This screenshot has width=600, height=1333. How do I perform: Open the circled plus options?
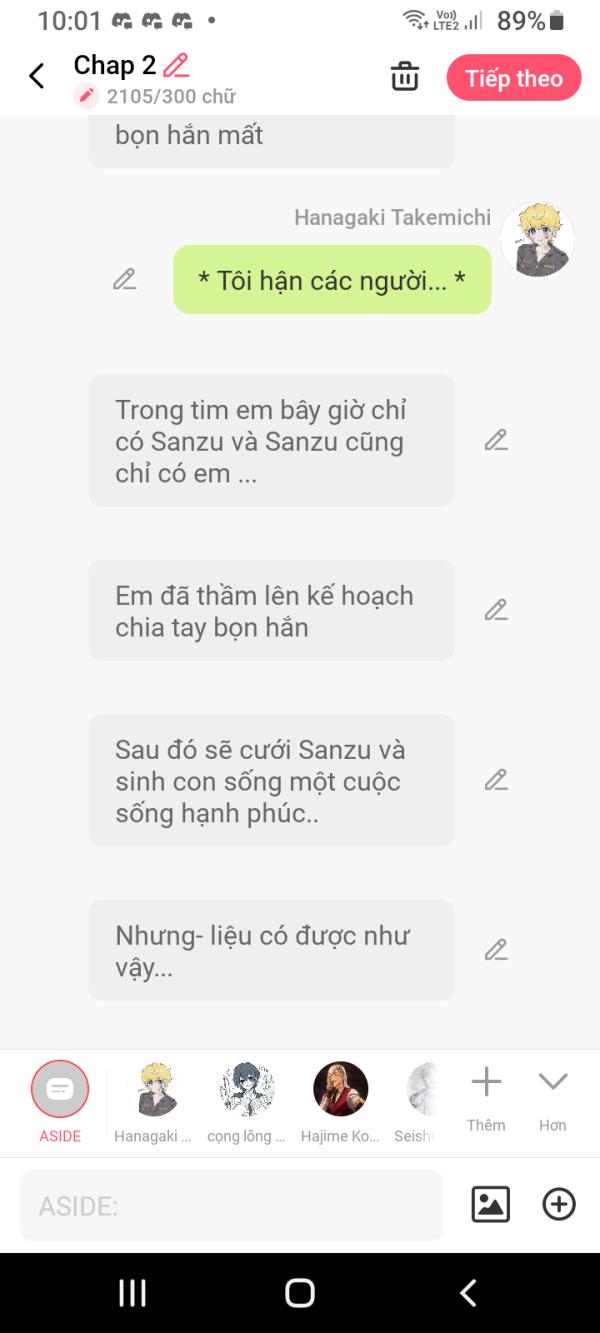pos(559,1205)
